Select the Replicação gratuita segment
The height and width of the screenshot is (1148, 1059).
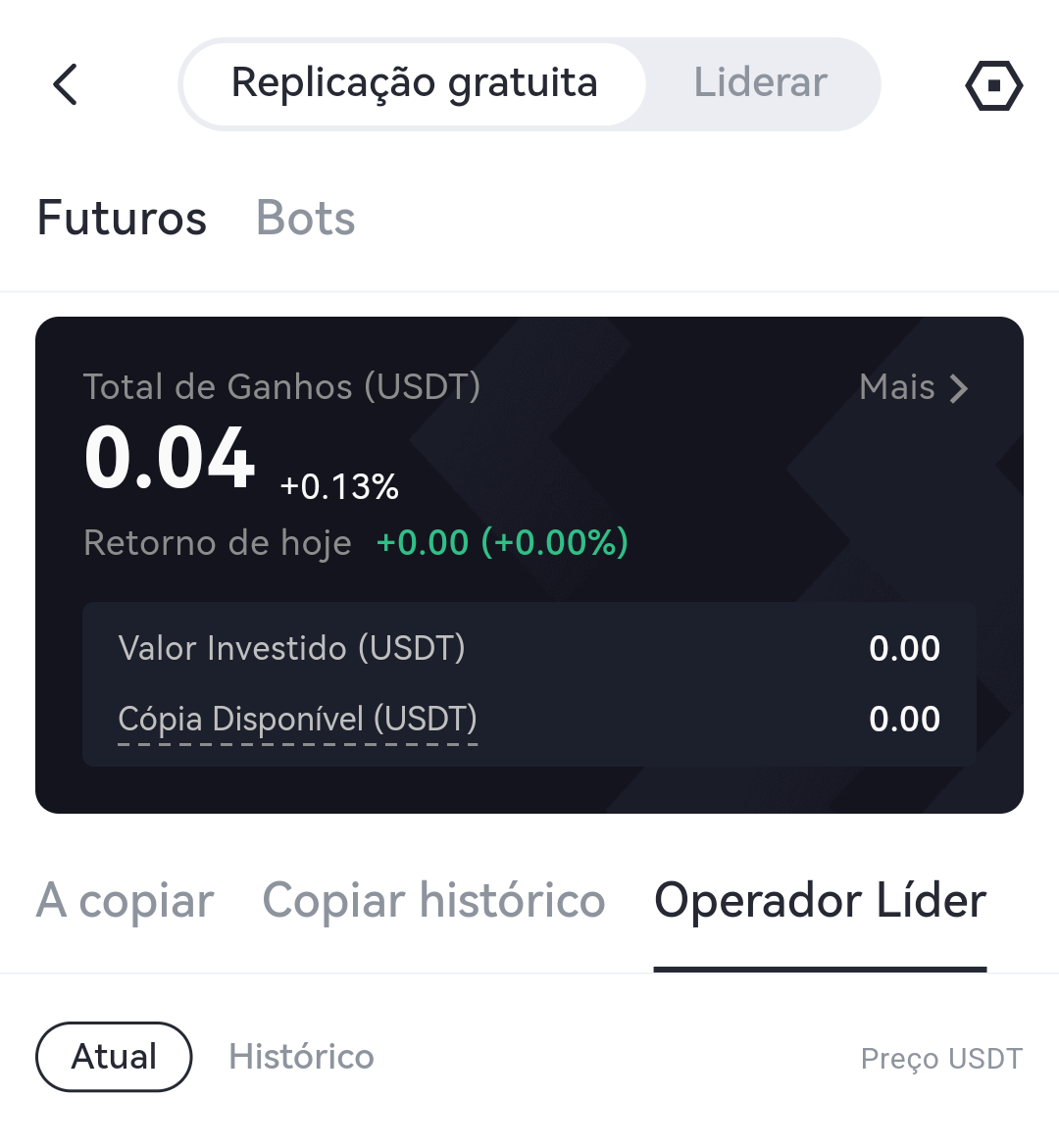coord(414,83)
